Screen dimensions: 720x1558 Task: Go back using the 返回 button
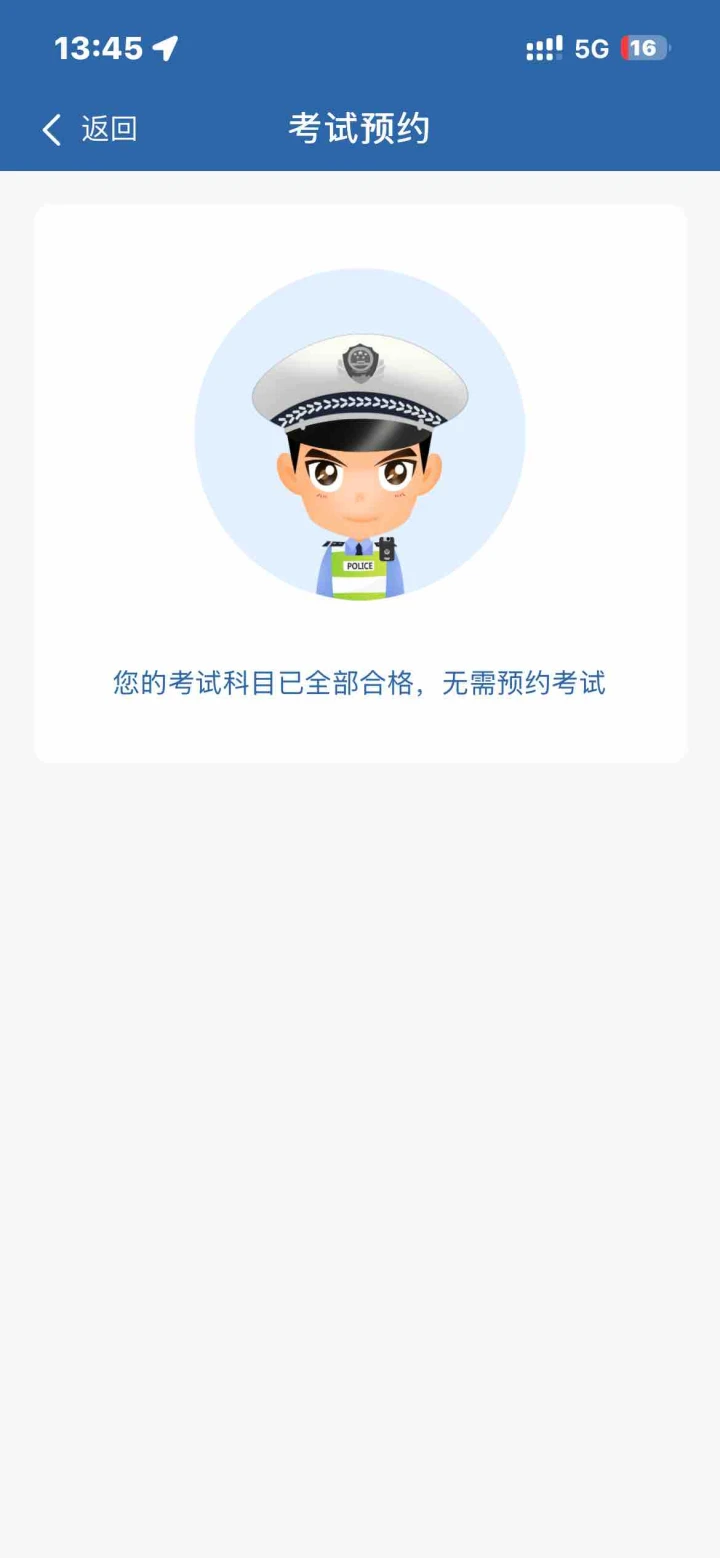point(90,129)
